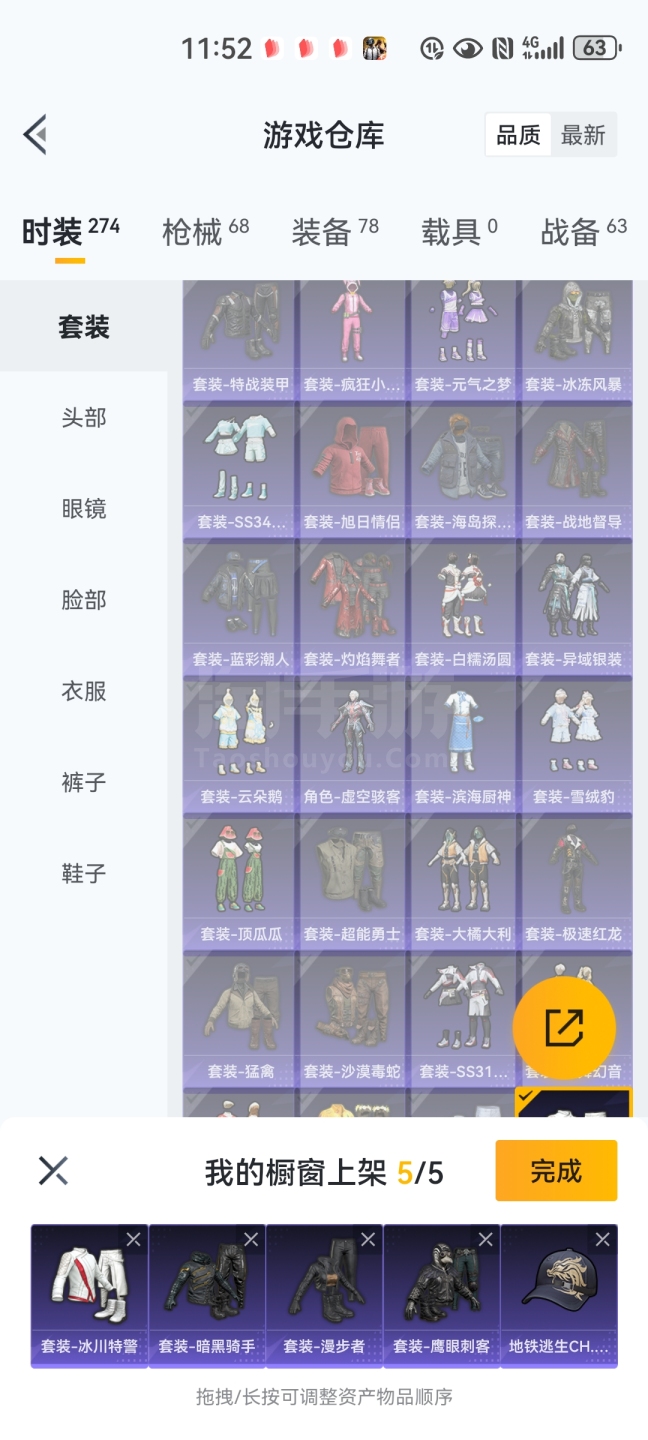Select the 头部 category
The height and width of the screenshot is (1440, 648).
83,417
